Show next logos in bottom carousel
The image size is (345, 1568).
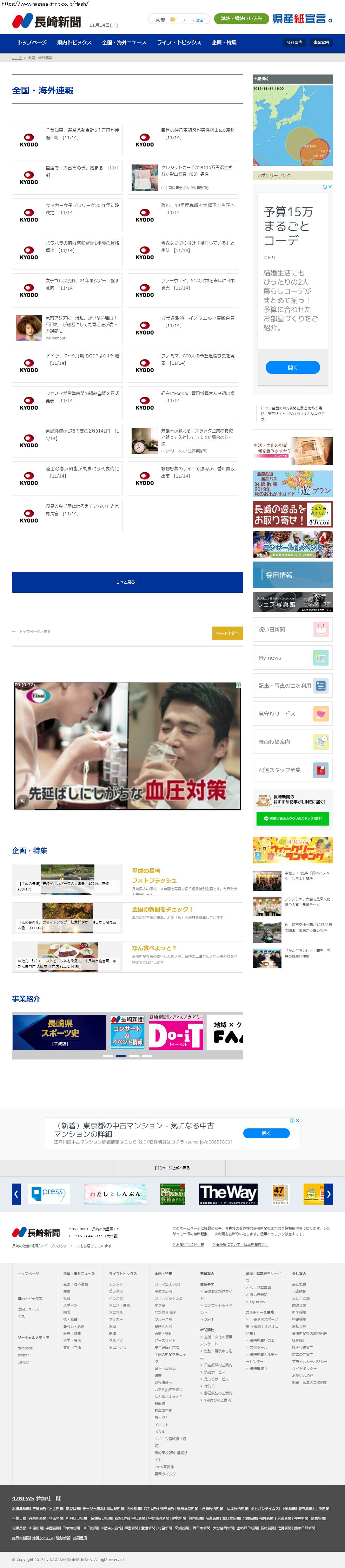[329, 1194]
